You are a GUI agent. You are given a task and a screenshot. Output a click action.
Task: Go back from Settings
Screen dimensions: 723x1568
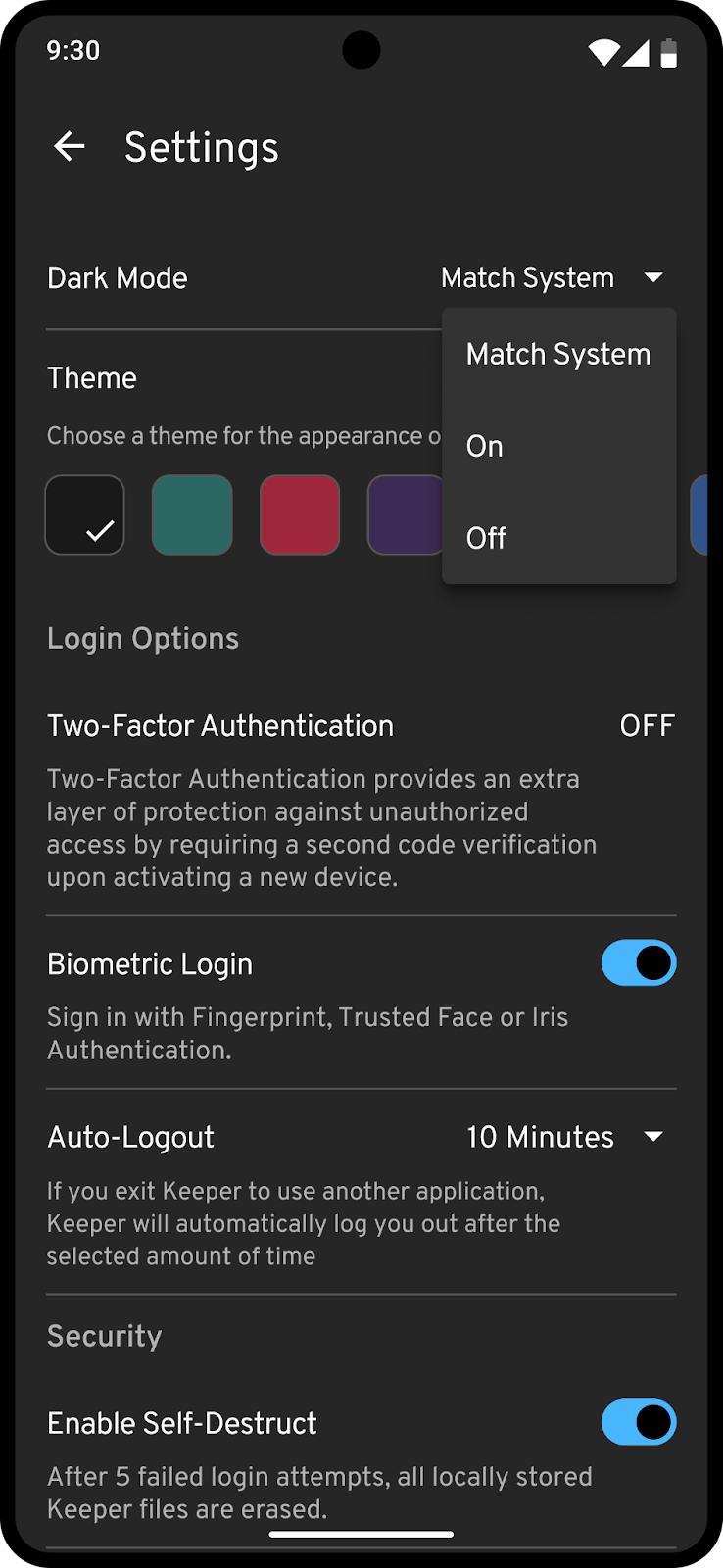[x=70, y=147]
